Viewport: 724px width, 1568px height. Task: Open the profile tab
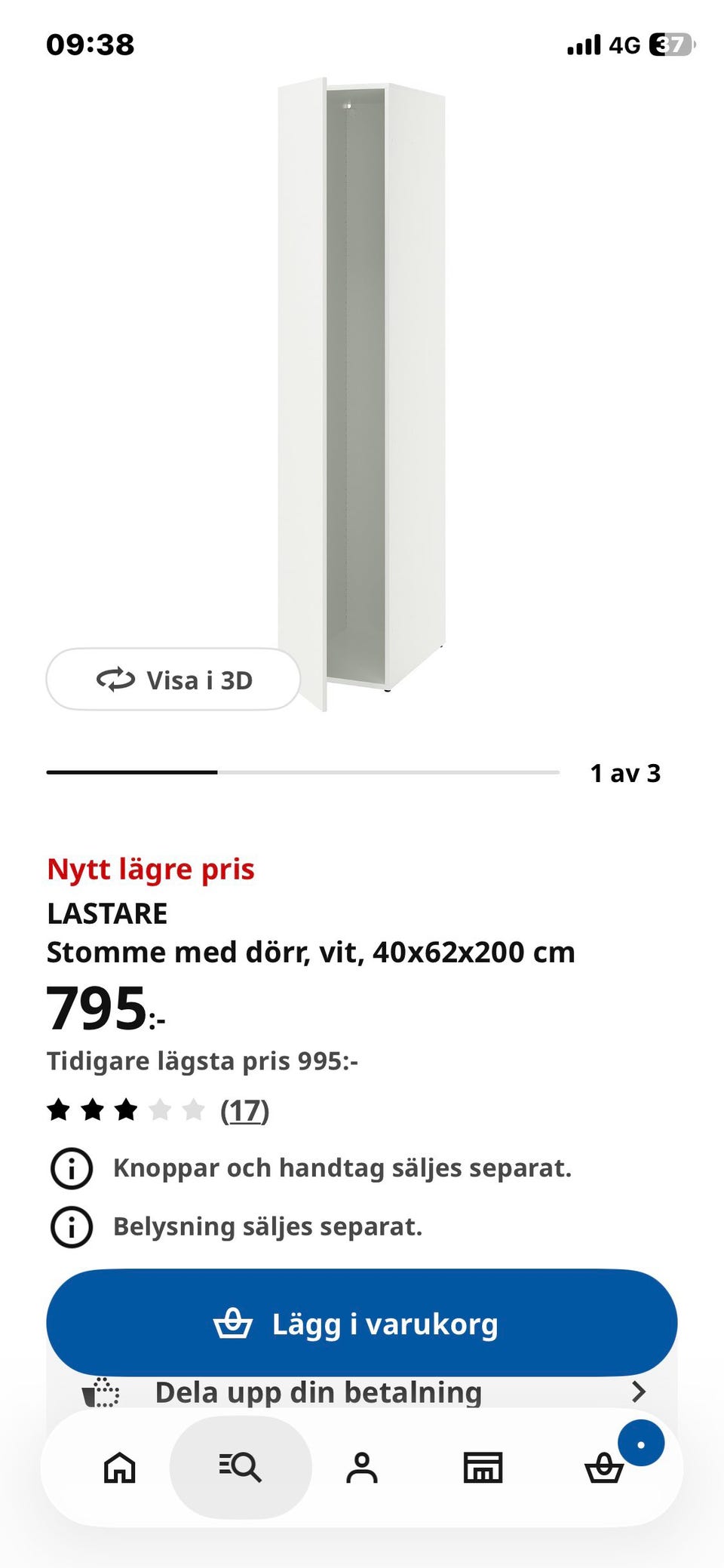tap(362, 1468)
